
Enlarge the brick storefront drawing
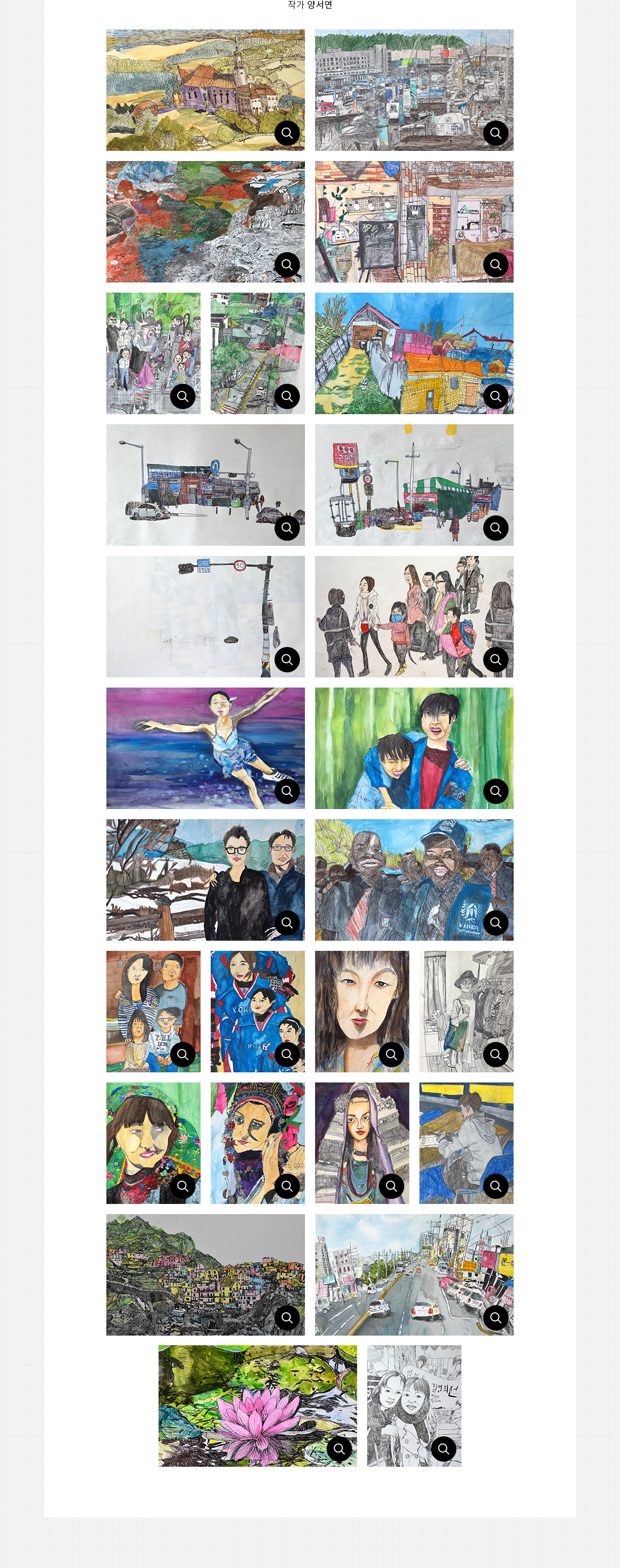(x=496, y=265)
